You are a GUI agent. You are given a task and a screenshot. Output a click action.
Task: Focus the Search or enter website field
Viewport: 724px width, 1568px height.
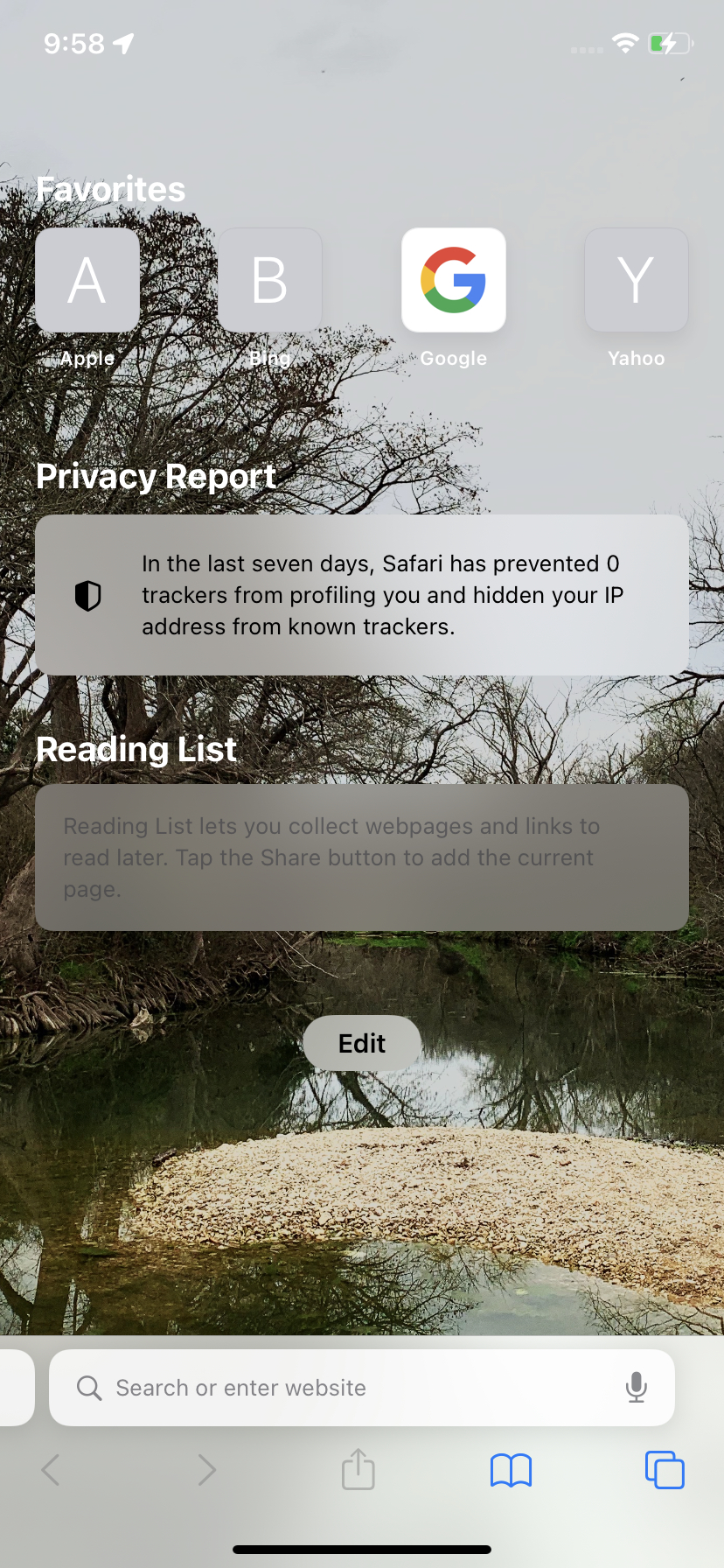(350, 1388)
